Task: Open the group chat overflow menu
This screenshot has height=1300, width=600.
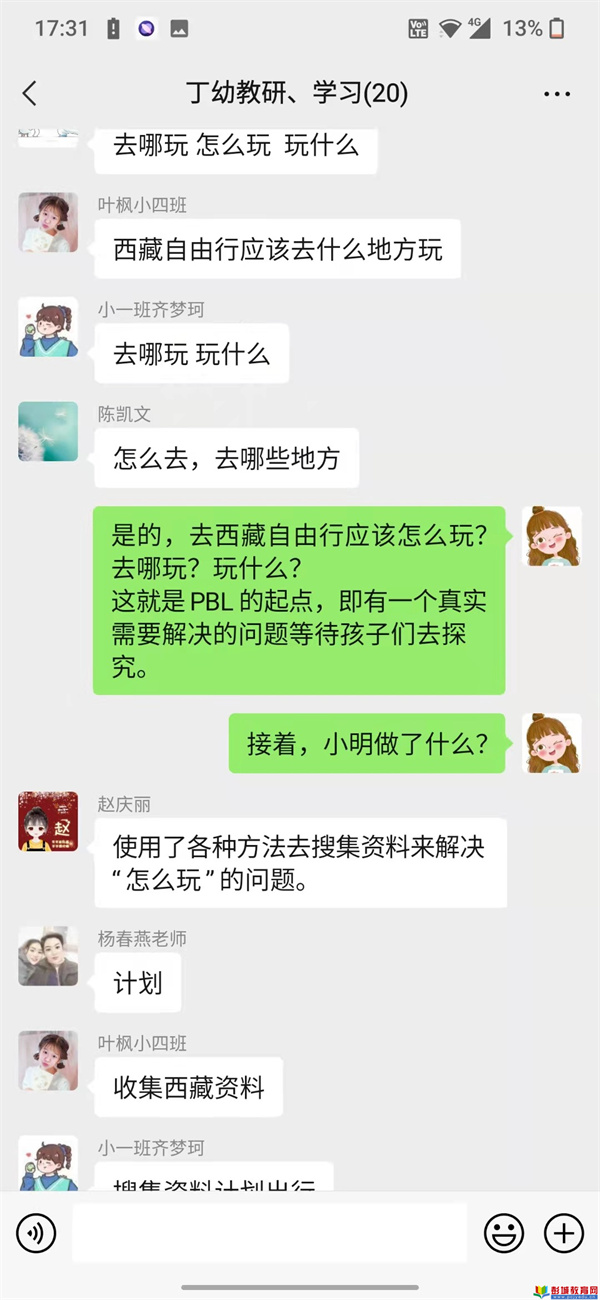Action: [x=557, y=94]
